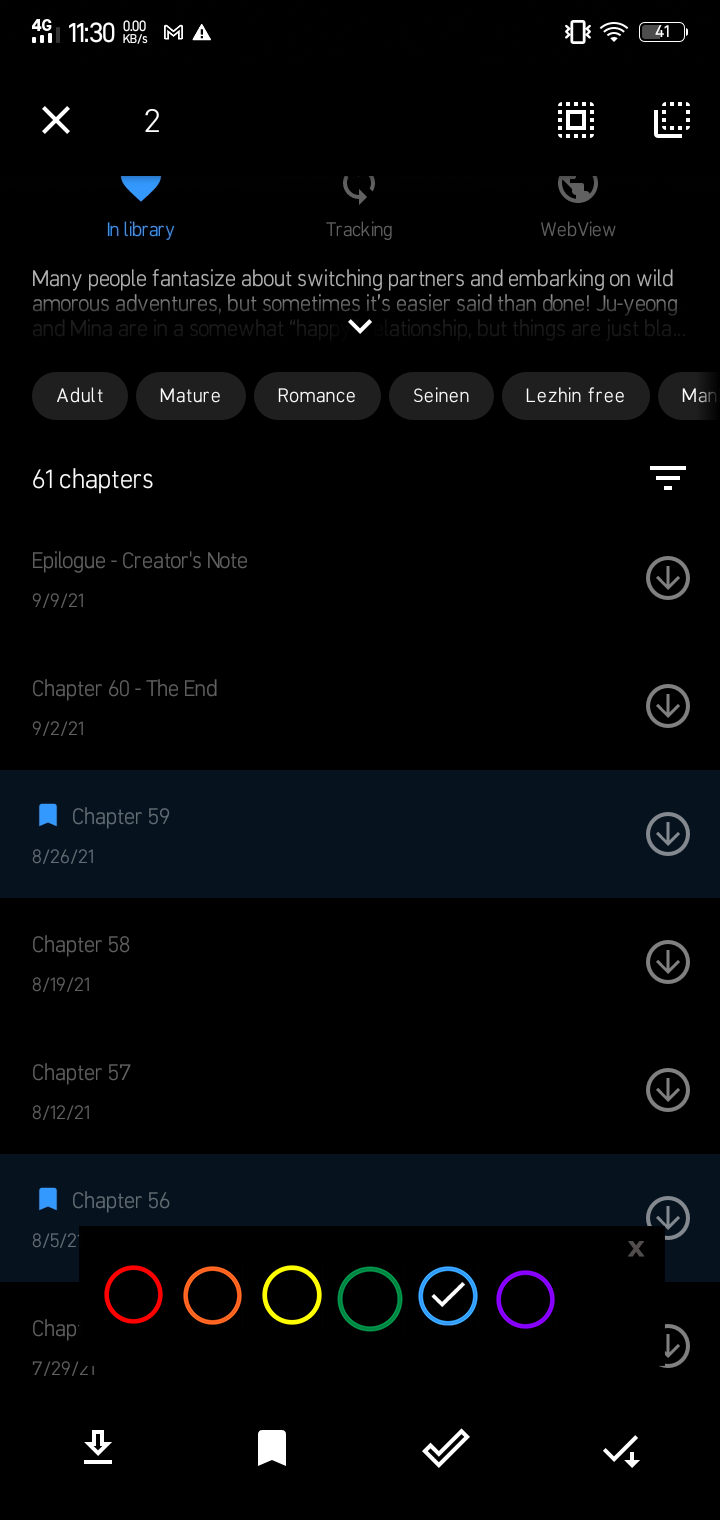Select the Lezhin free chip
Image resolution: width=720 pixels, height=1520 pixels.
(575, 396)
